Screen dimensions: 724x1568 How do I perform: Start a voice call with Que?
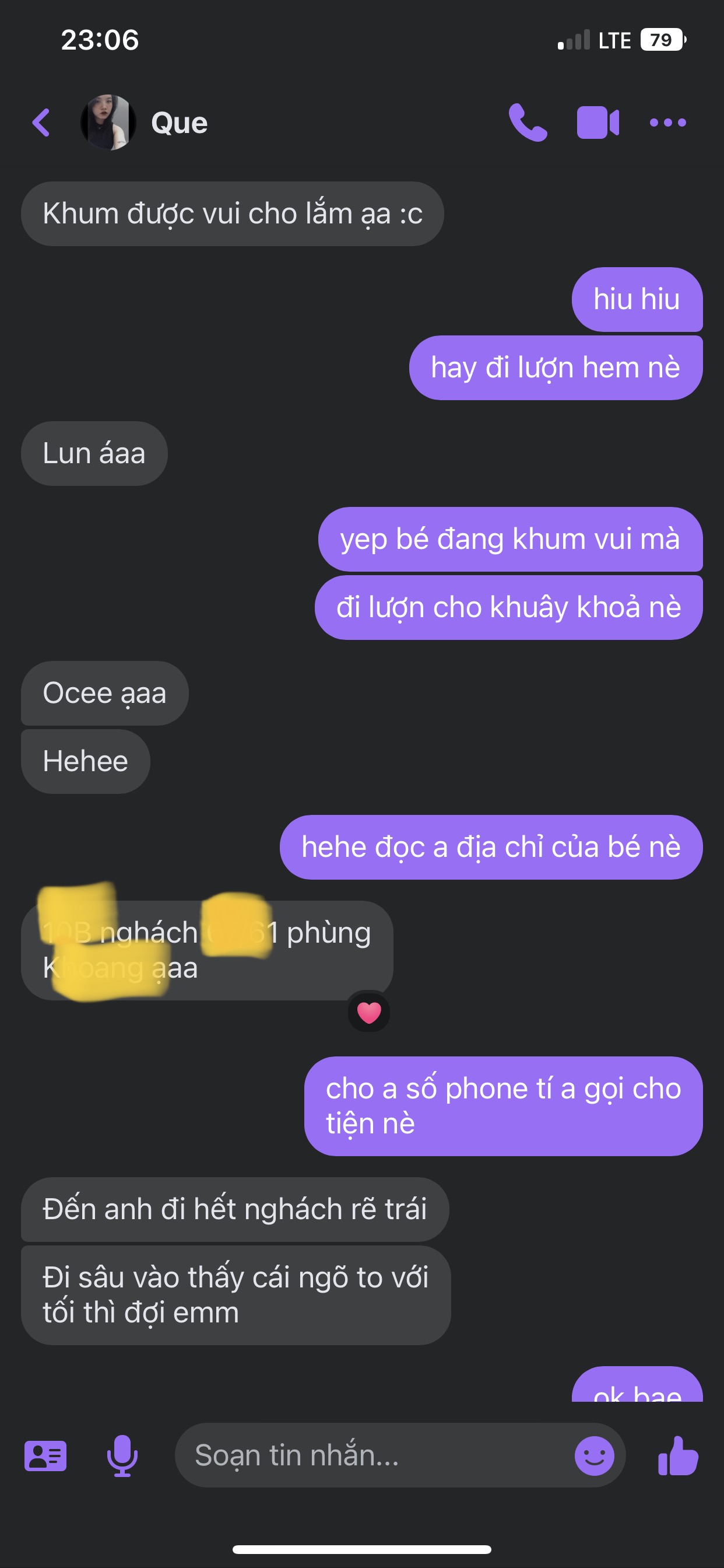tap(528, 123)
